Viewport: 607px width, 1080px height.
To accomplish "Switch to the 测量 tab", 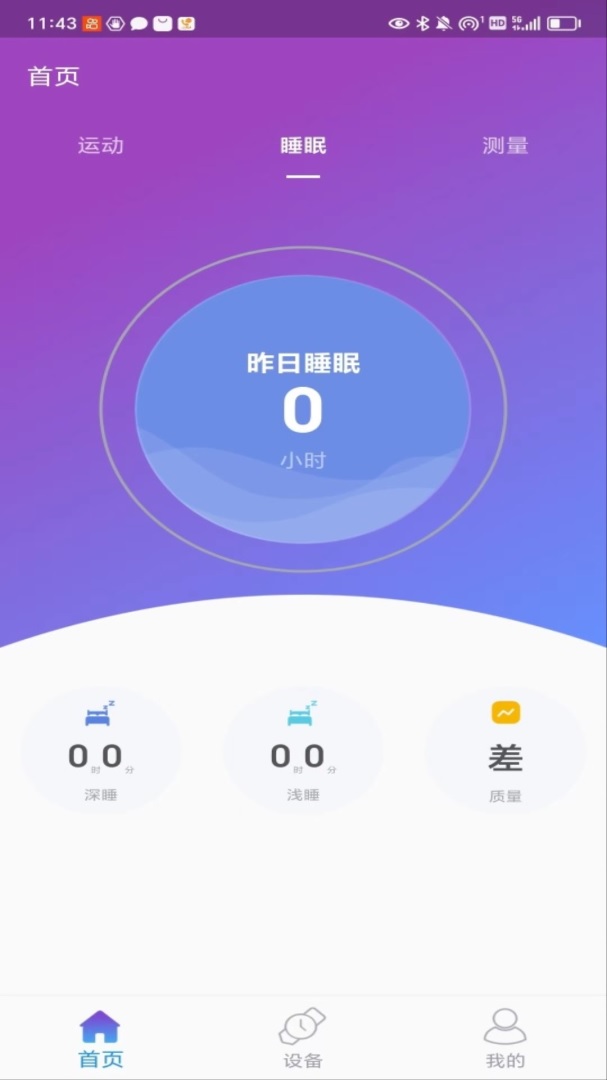I will (x=505, y=146).
